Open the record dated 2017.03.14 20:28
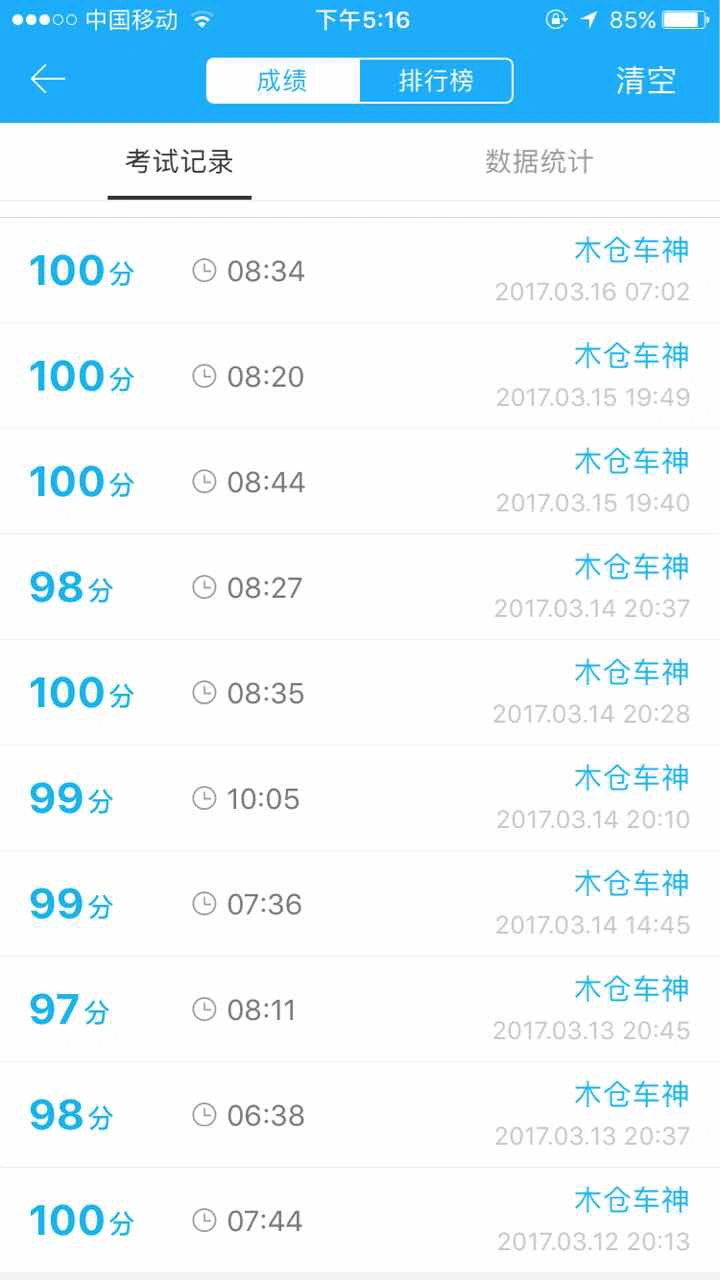This screenshot has height=1280, width=720. 360,693
